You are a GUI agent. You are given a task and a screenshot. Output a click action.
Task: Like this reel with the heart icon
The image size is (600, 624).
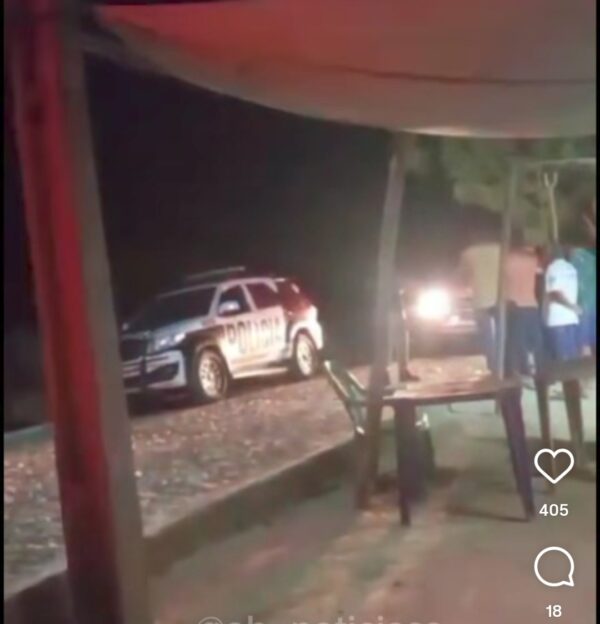click(x=554, y=466)
